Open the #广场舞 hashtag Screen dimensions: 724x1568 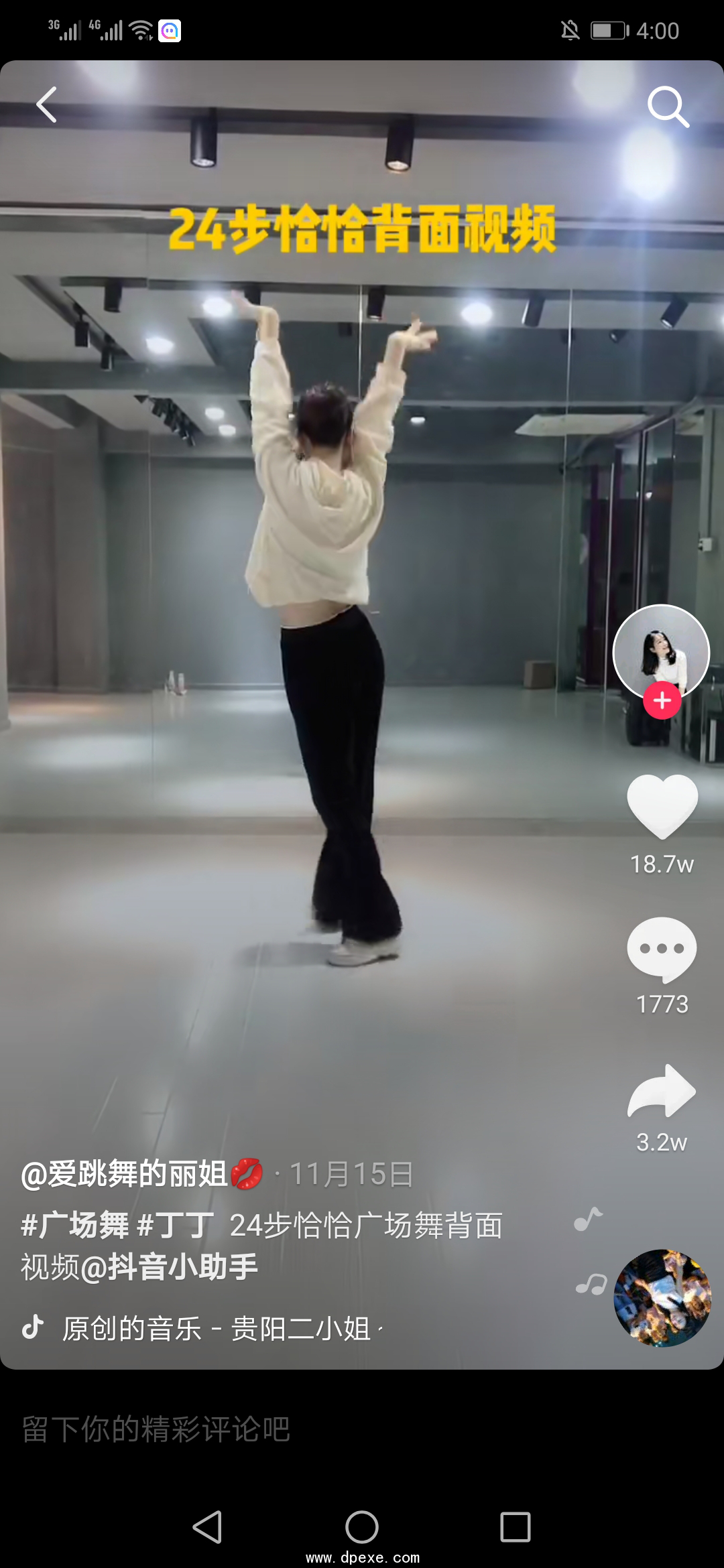pyautogui.click(x=75, y=1226)
